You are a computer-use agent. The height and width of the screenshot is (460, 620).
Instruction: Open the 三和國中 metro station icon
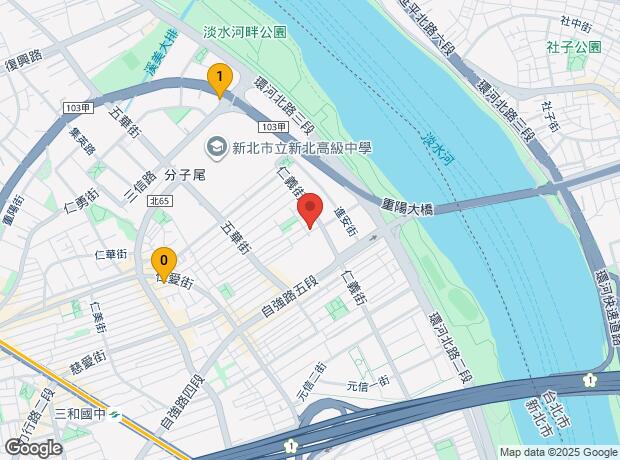pyautogui.click(x=116, y=415)
